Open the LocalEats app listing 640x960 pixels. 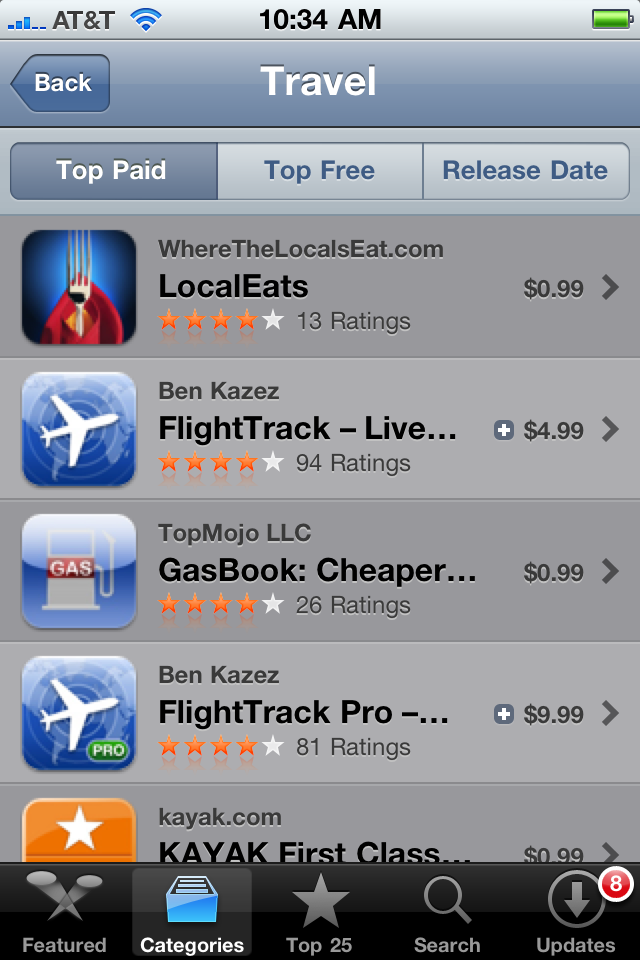320,288
